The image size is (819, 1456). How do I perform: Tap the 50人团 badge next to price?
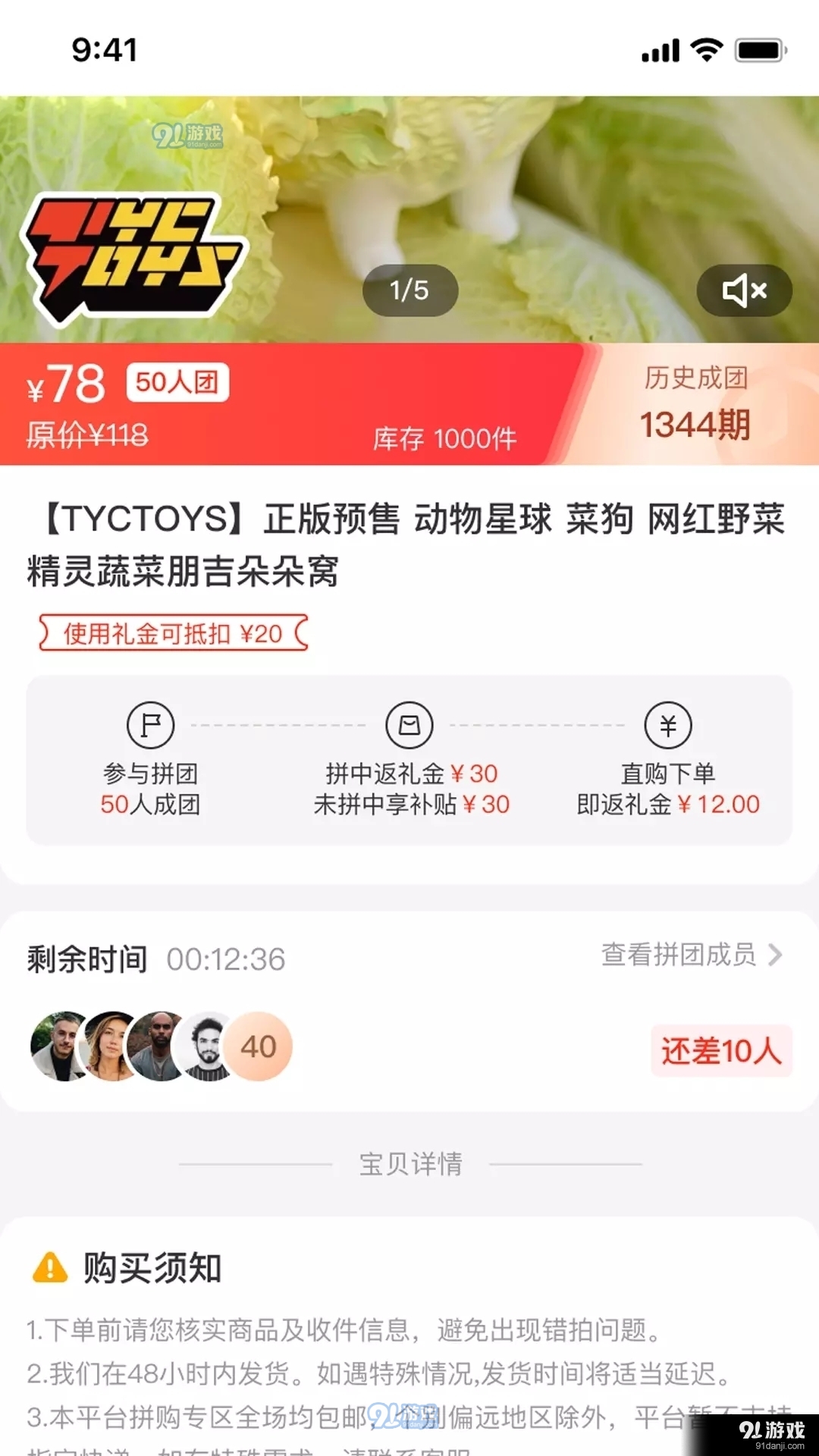(178, 384)
